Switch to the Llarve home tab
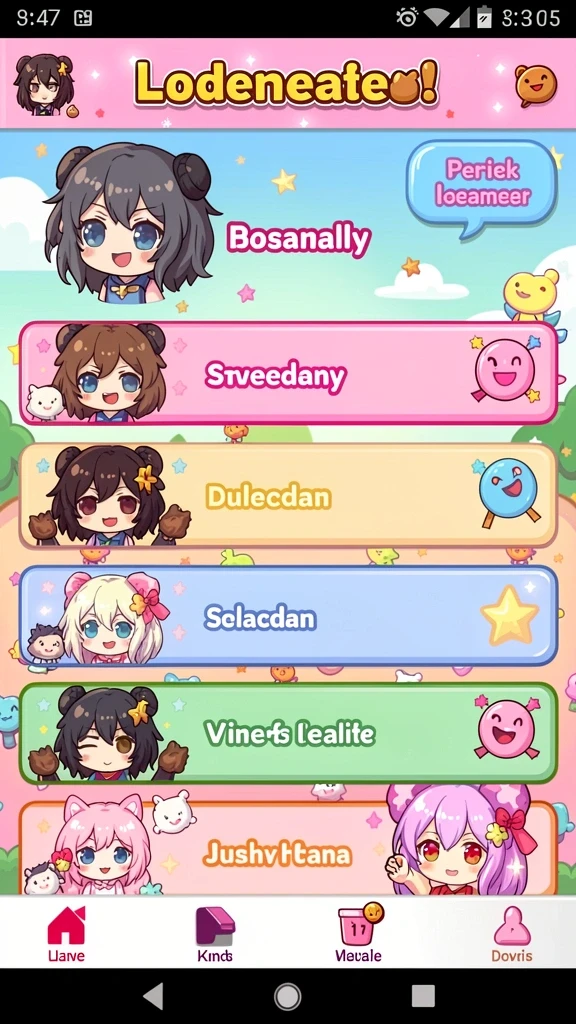576x1024 pixels. pos(66,934)
